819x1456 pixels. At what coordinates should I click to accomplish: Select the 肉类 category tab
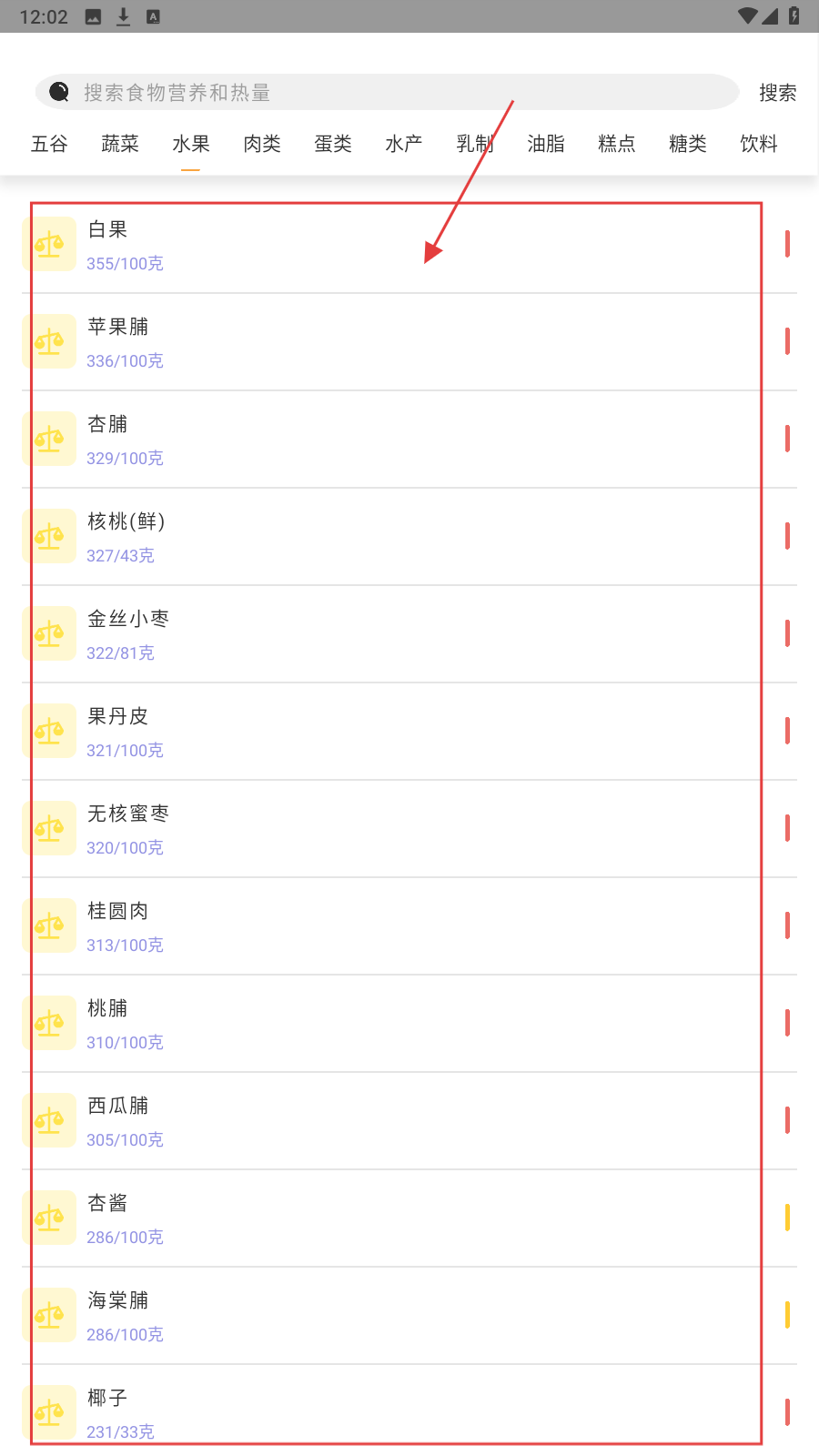pyautogui.click(x=262, y=144)
